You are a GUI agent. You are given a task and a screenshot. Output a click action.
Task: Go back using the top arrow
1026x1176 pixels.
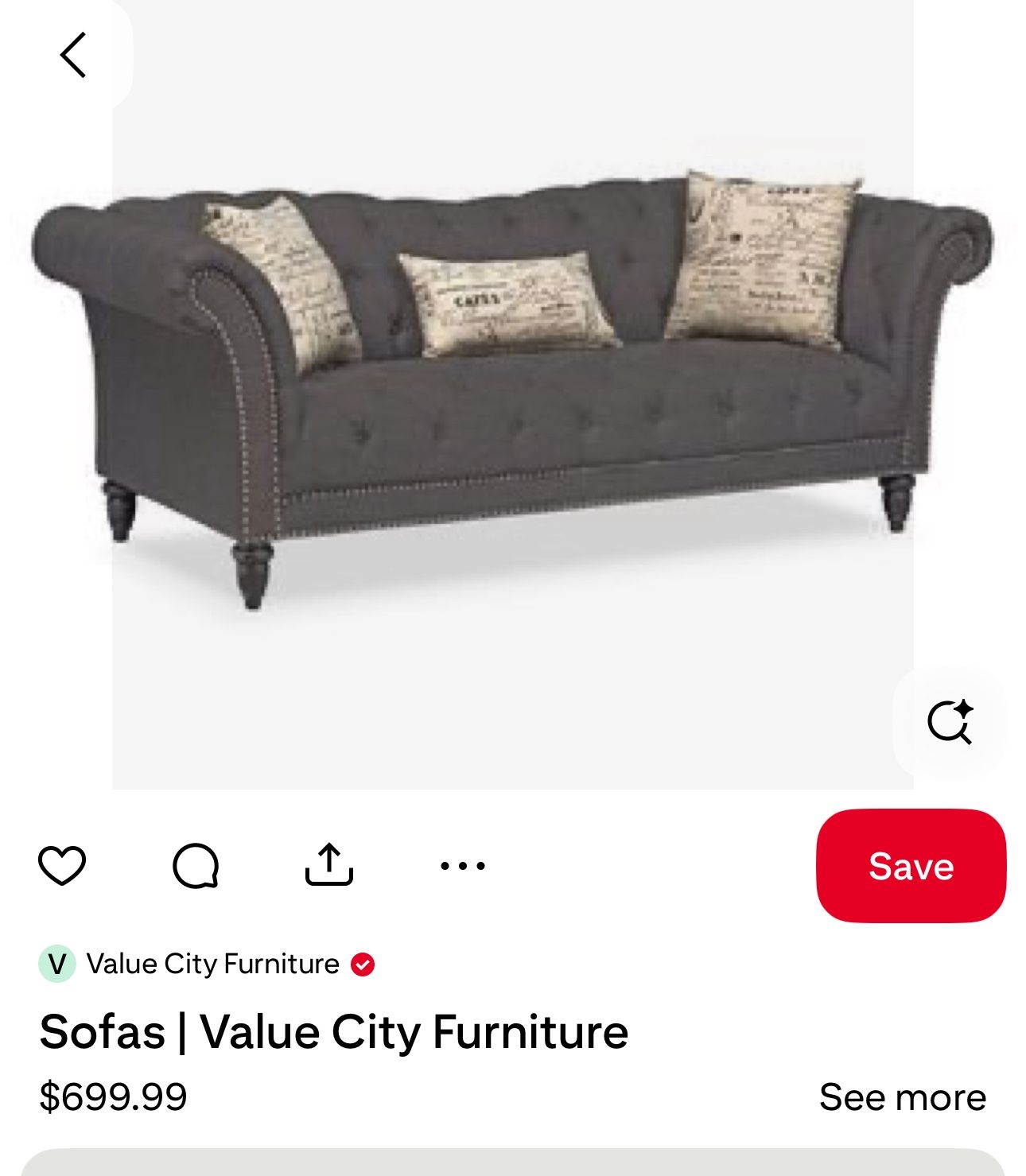(x=72, y=55)
